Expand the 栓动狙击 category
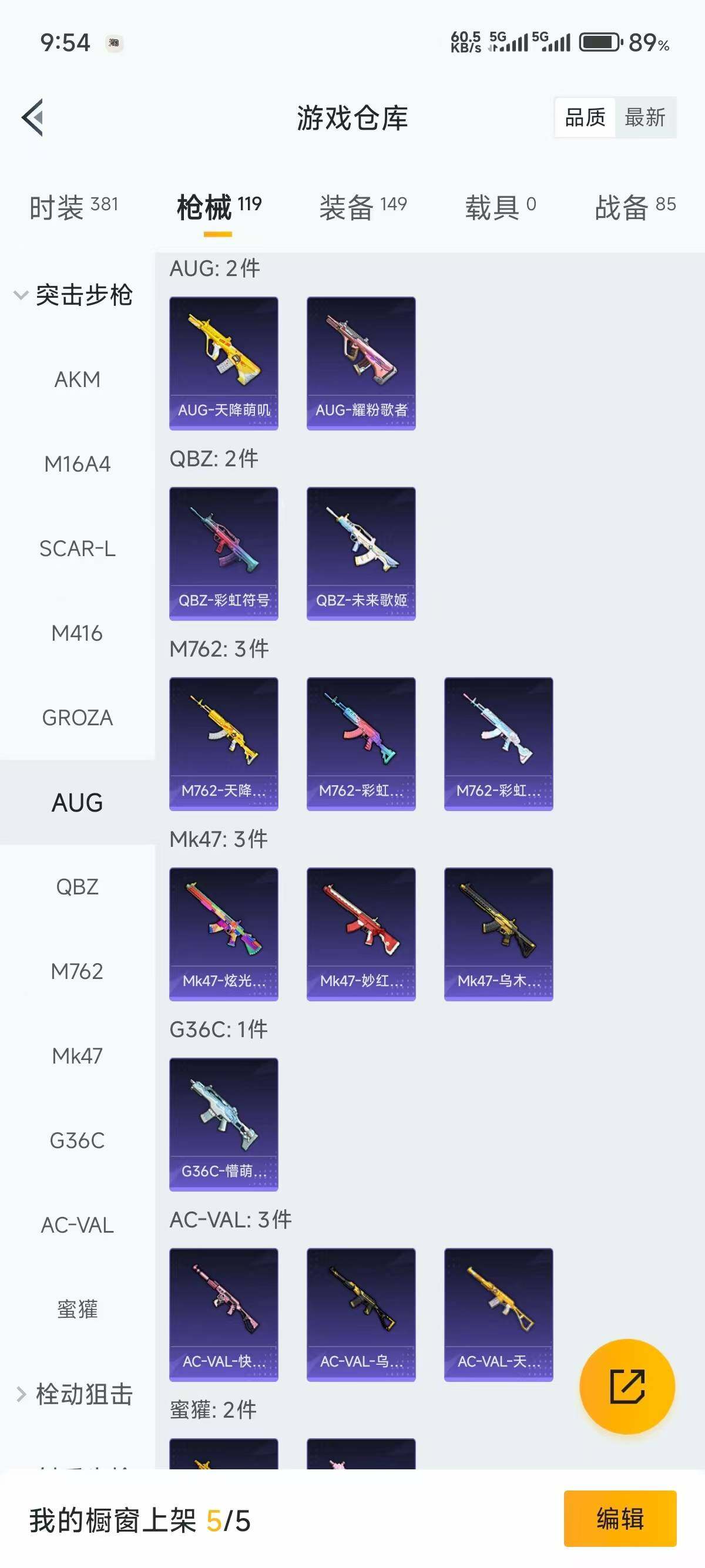Viewport: 705px width, 1568px height. tap(73, 1394)
